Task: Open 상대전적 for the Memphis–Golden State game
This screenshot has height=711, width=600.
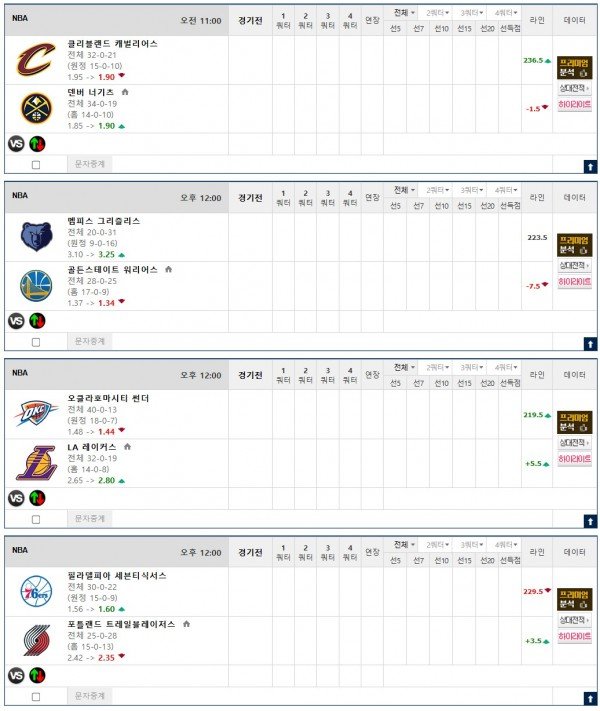Action: (x=574, y=265)
